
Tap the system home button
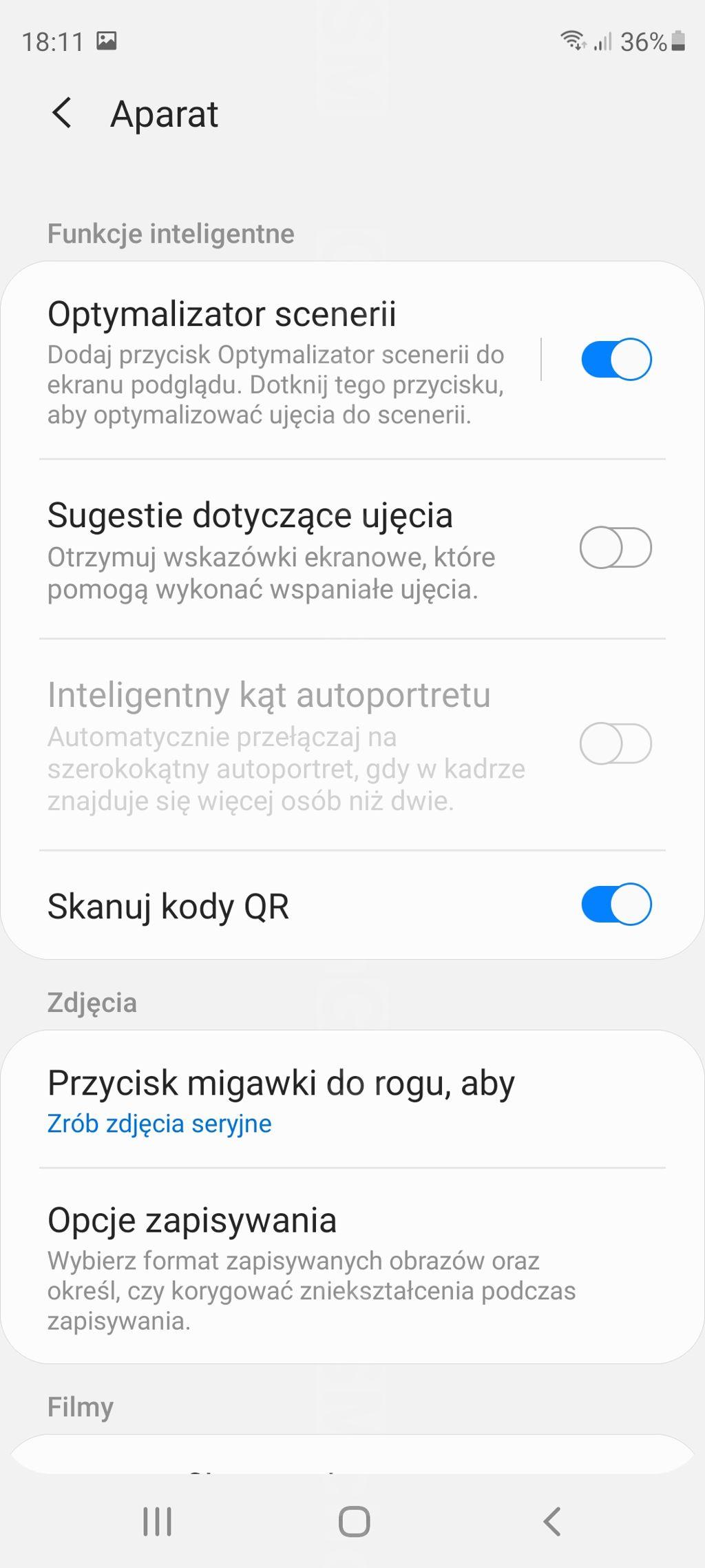coord(354,1521)
